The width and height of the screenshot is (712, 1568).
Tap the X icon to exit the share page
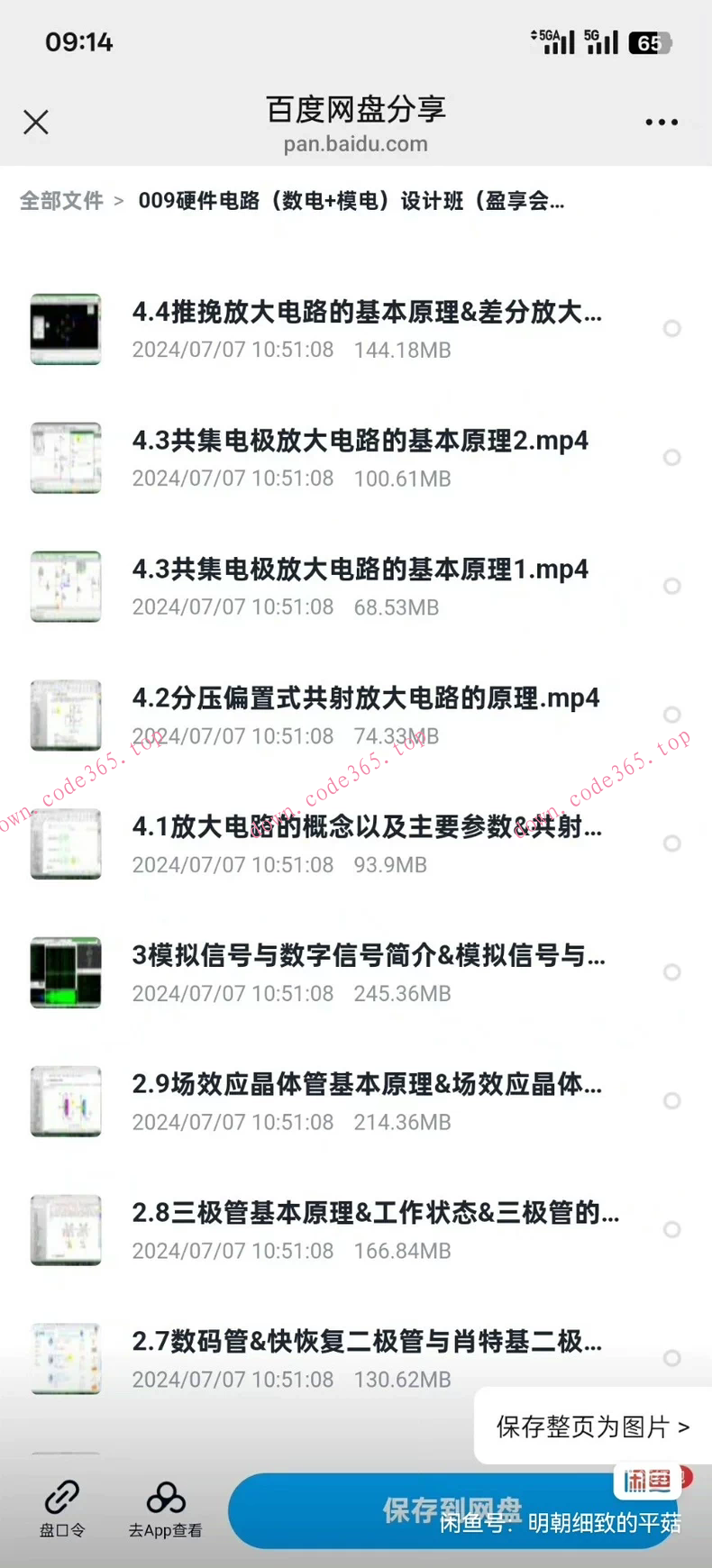click(36, 122)
